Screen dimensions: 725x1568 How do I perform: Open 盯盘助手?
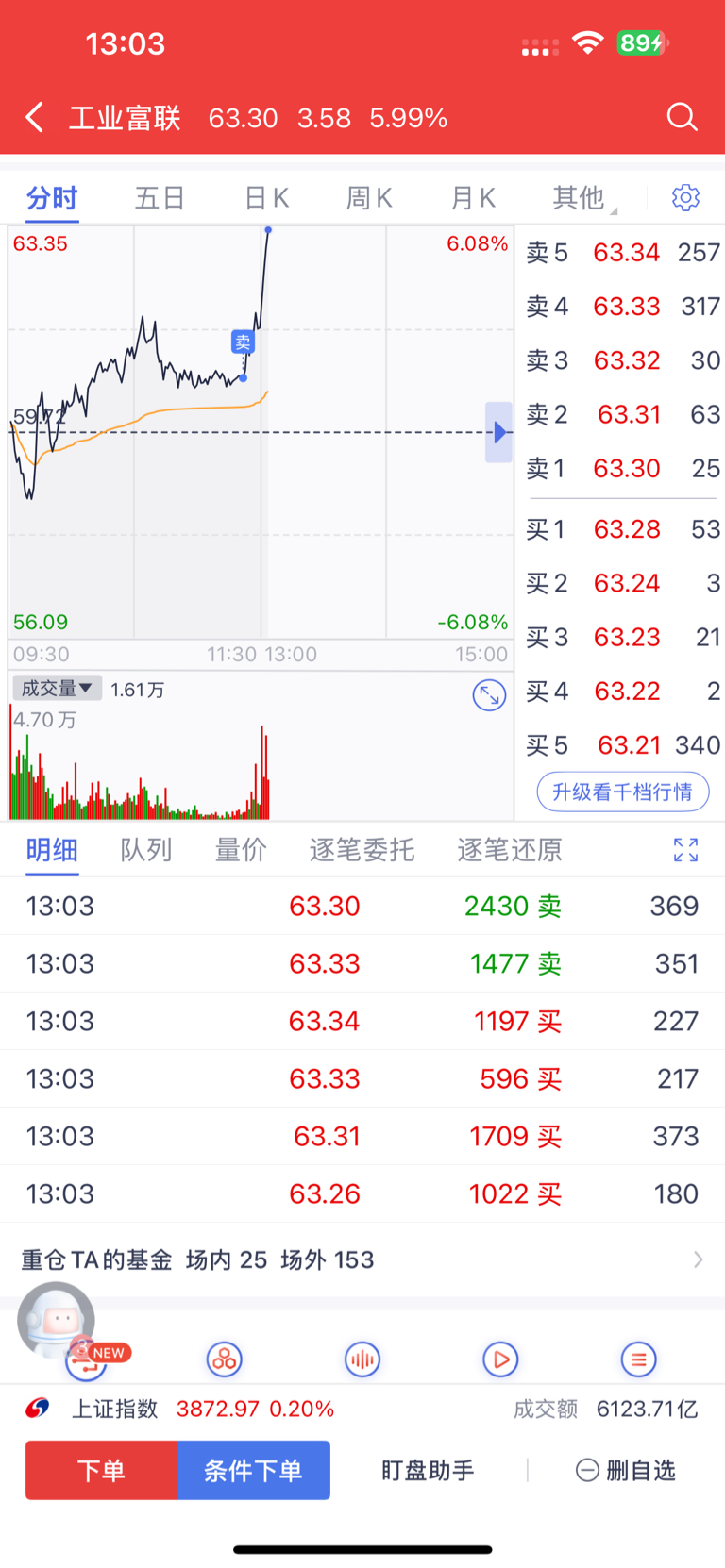pyautogui.click(x=428, y=1470)
